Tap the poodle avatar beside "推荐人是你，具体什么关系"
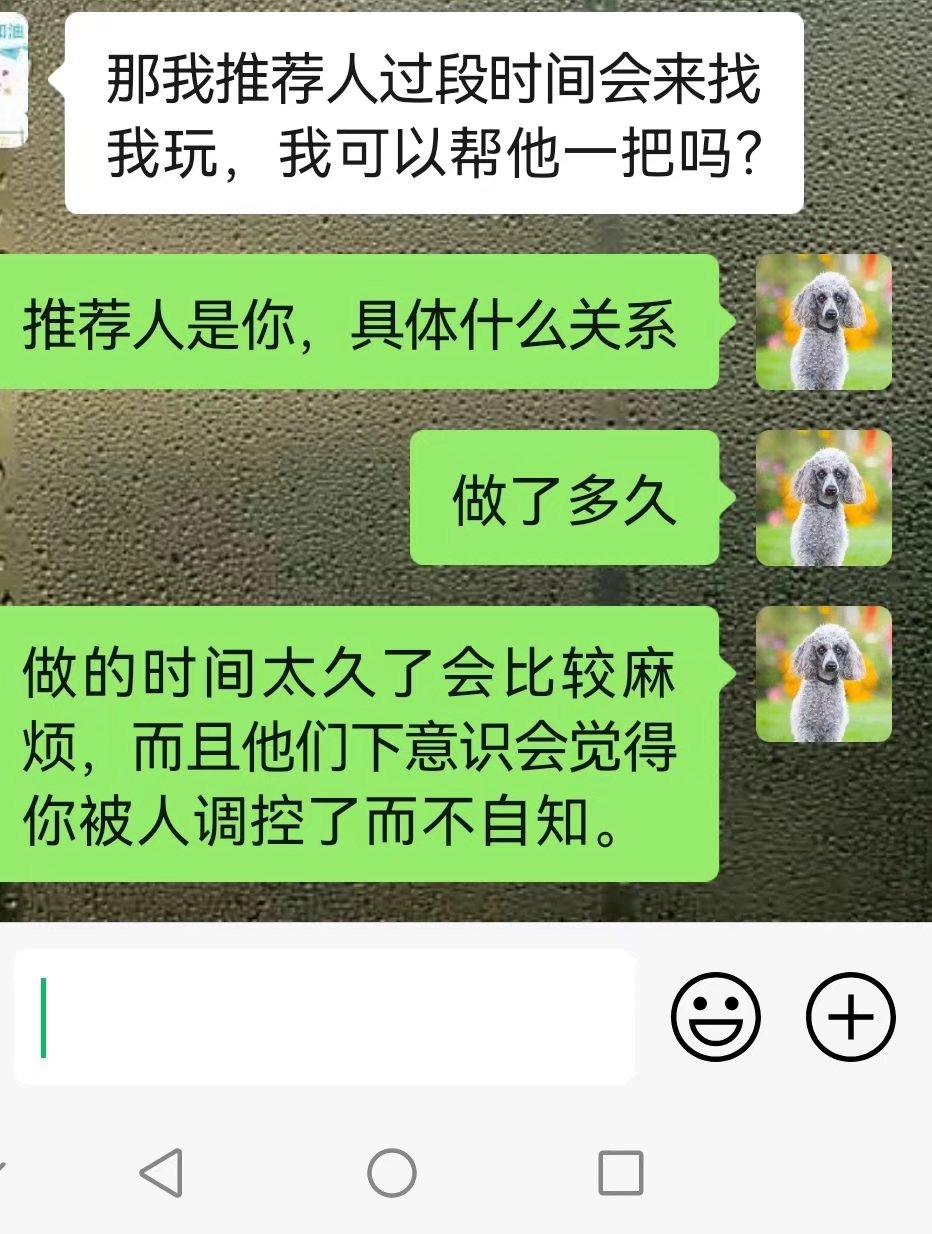Viewport: 932px width, 1234px height. click(x=823, y=322)
